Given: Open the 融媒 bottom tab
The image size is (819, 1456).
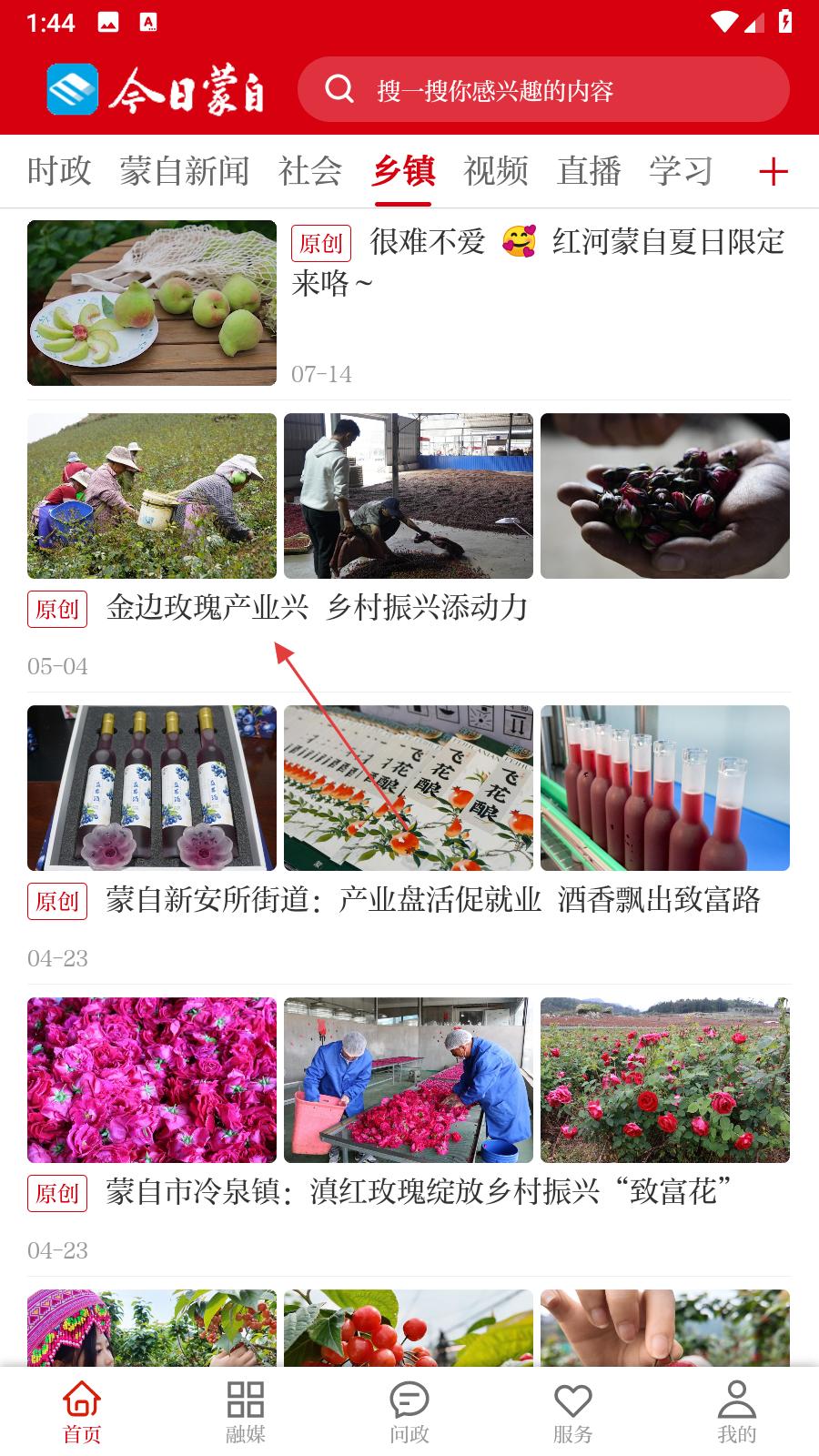Looking at the screenshot, I should coord(246,1411).
